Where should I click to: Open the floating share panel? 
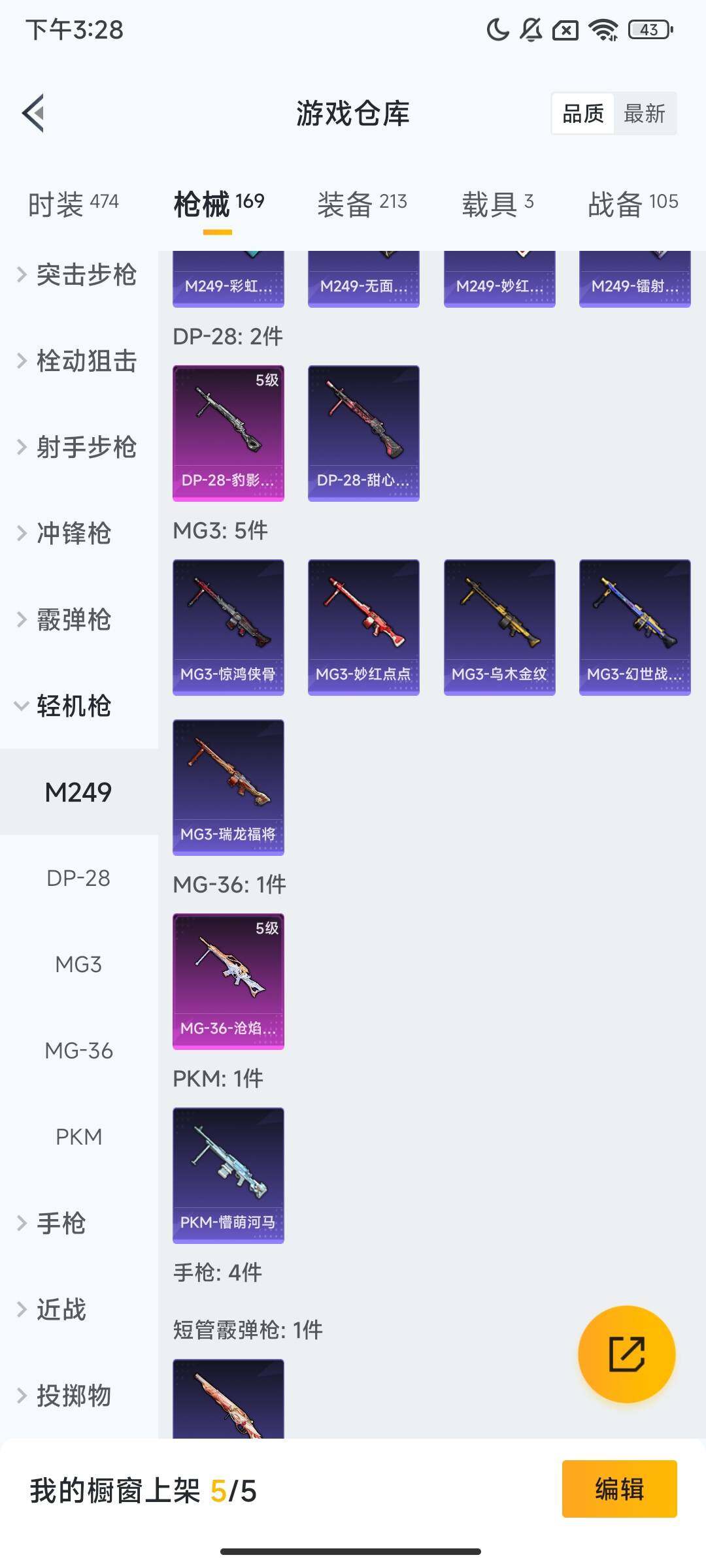point(628,1355)
